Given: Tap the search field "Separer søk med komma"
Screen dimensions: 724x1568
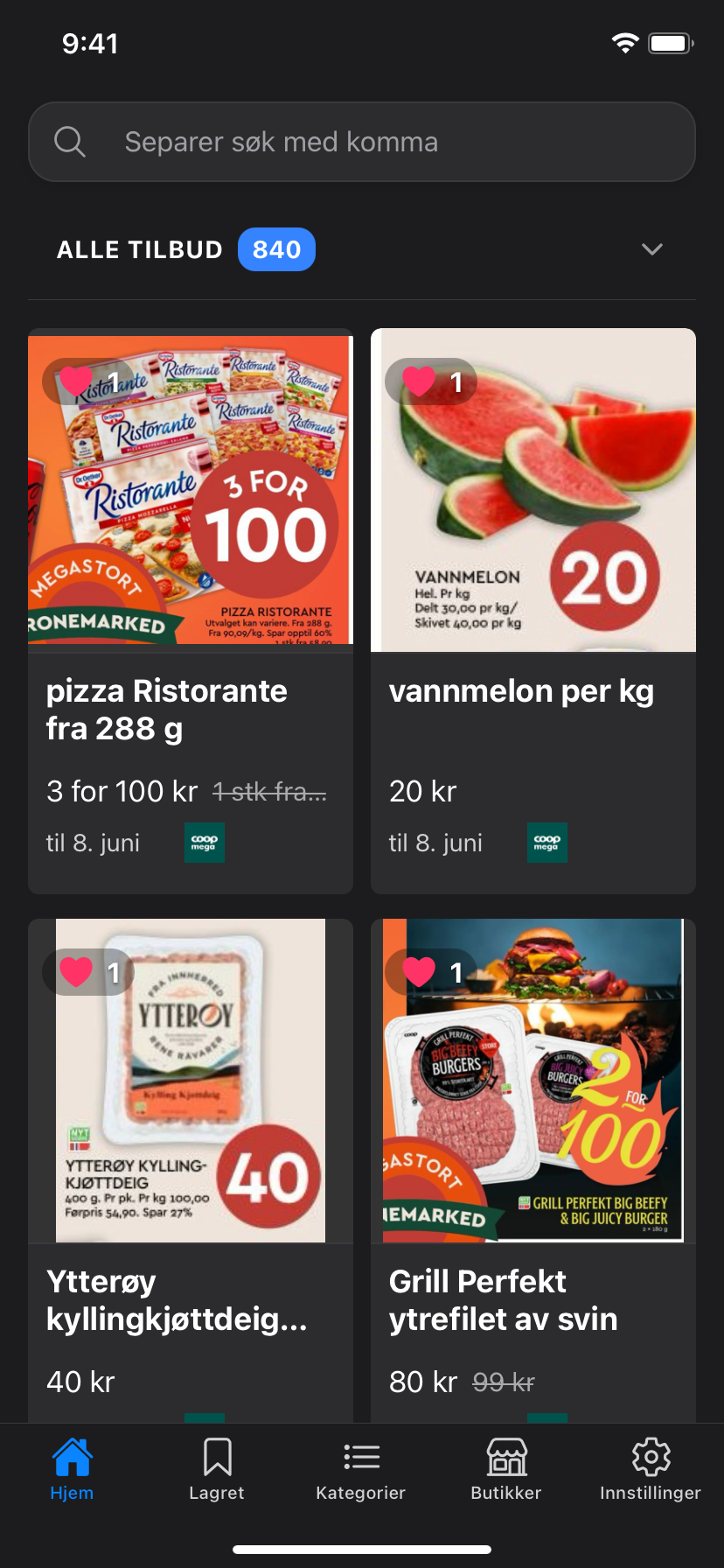Looking at the screenshot, I should [362, 142].
